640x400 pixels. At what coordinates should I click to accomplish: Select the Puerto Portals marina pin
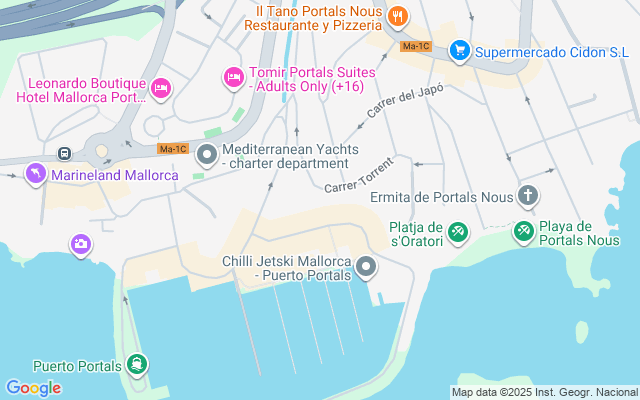[x=136, y=364]
